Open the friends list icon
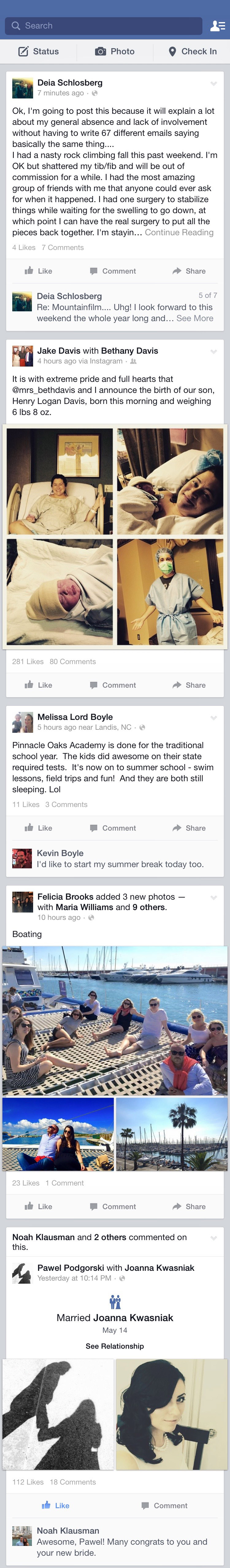 [217, 25]
